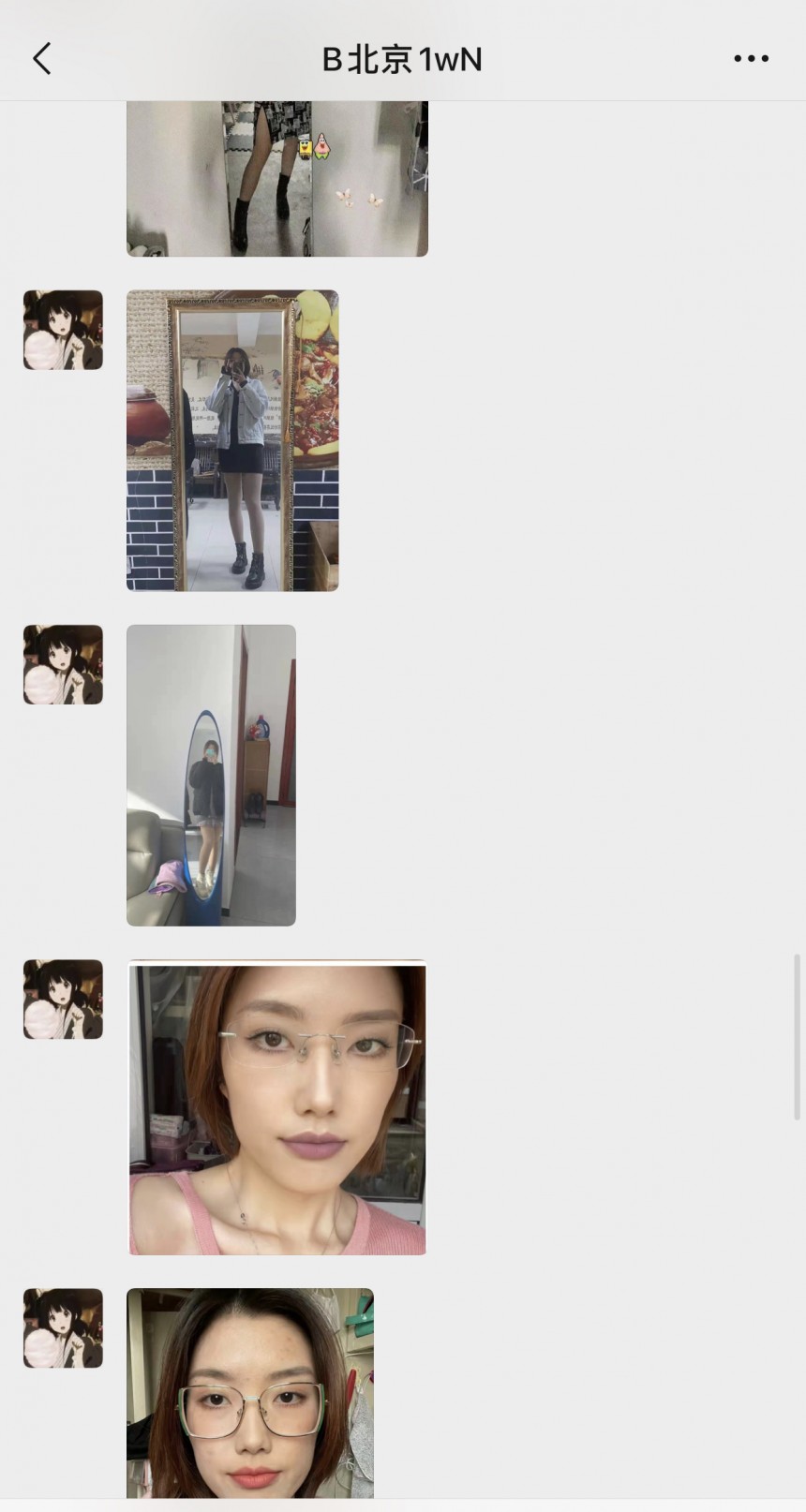Open the three-dot chat options menu
806x1512 pixels.
[751, 58]
